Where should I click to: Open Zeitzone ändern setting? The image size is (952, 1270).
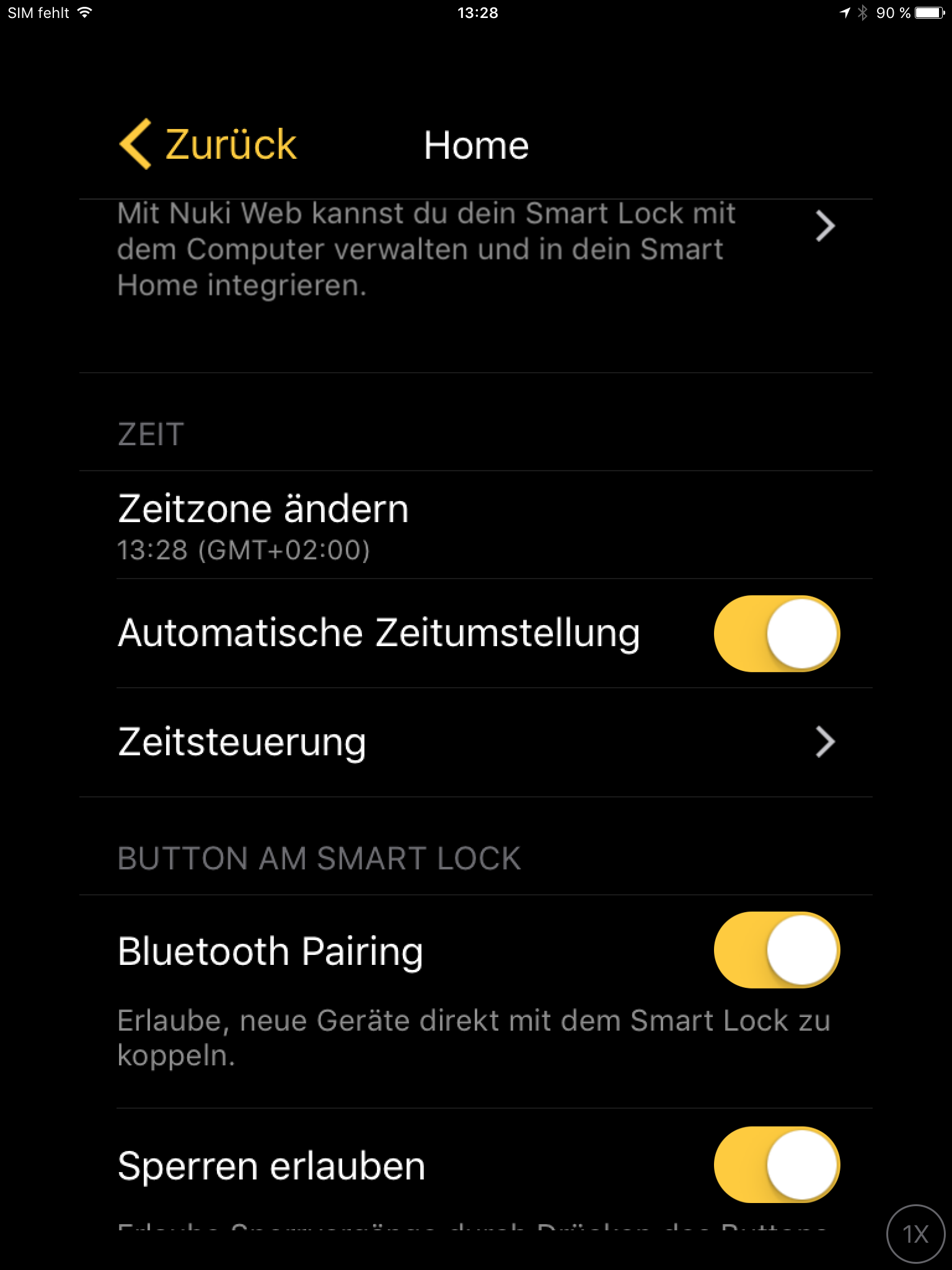tap(475, 525)
